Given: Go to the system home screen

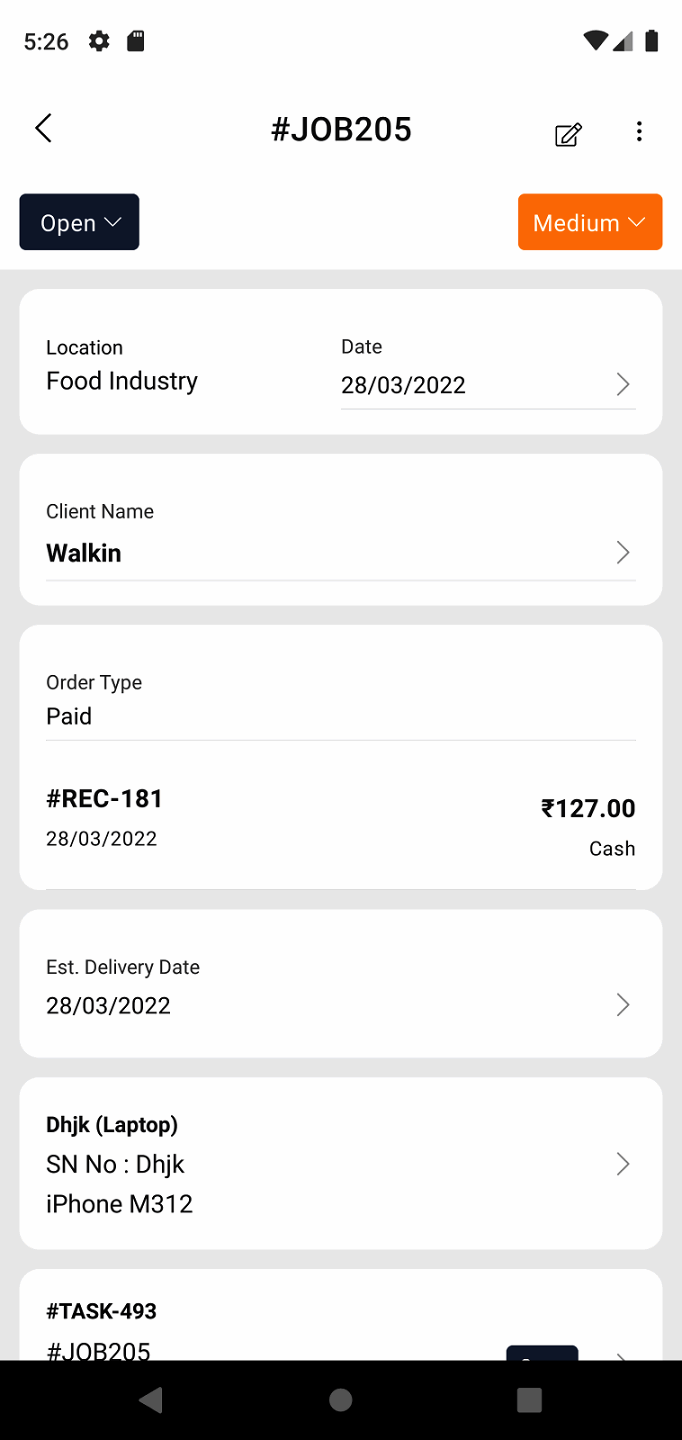Looking at the screenshot, I should pos(341,1400).
